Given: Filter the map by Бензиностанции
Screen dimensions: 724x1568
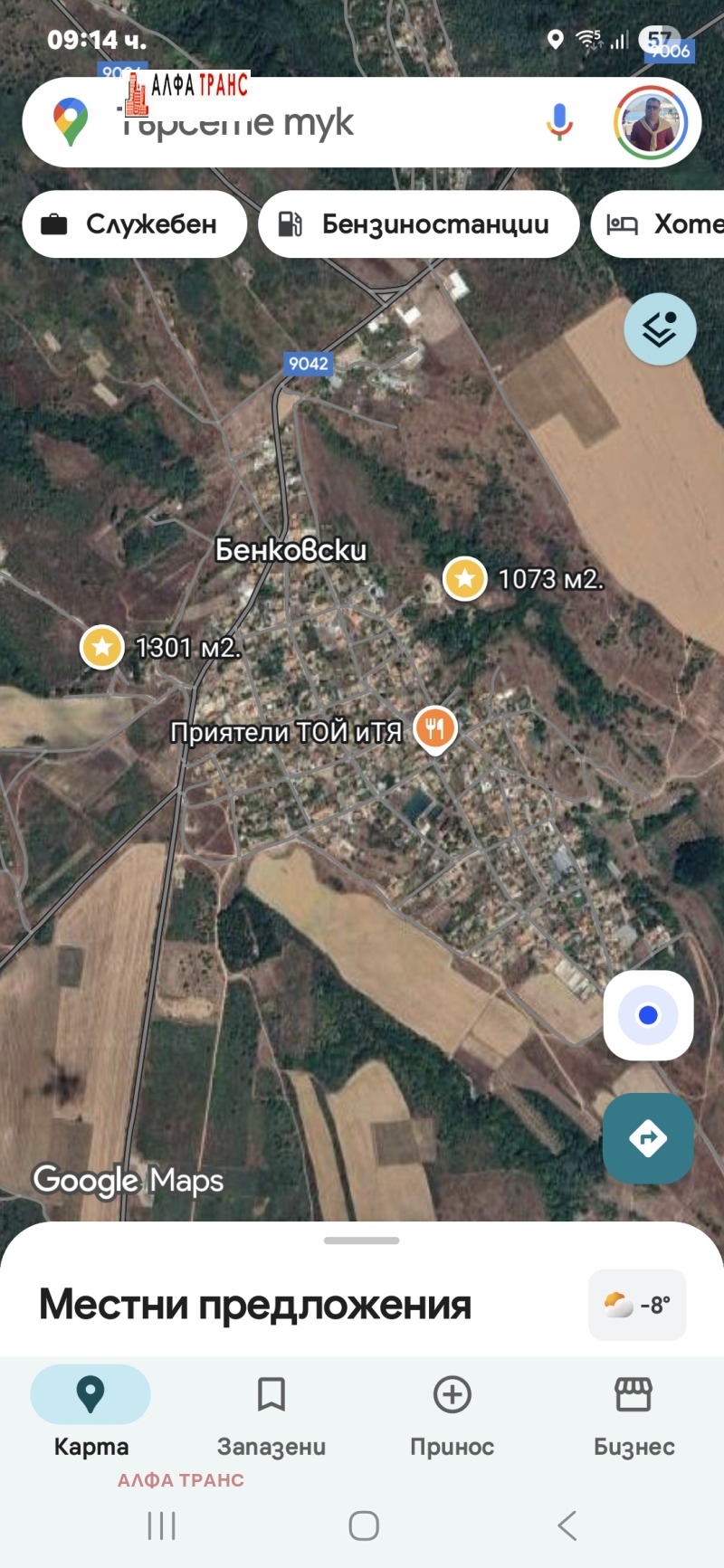Looking at the screenshot, I should click(x=418, y=224).
